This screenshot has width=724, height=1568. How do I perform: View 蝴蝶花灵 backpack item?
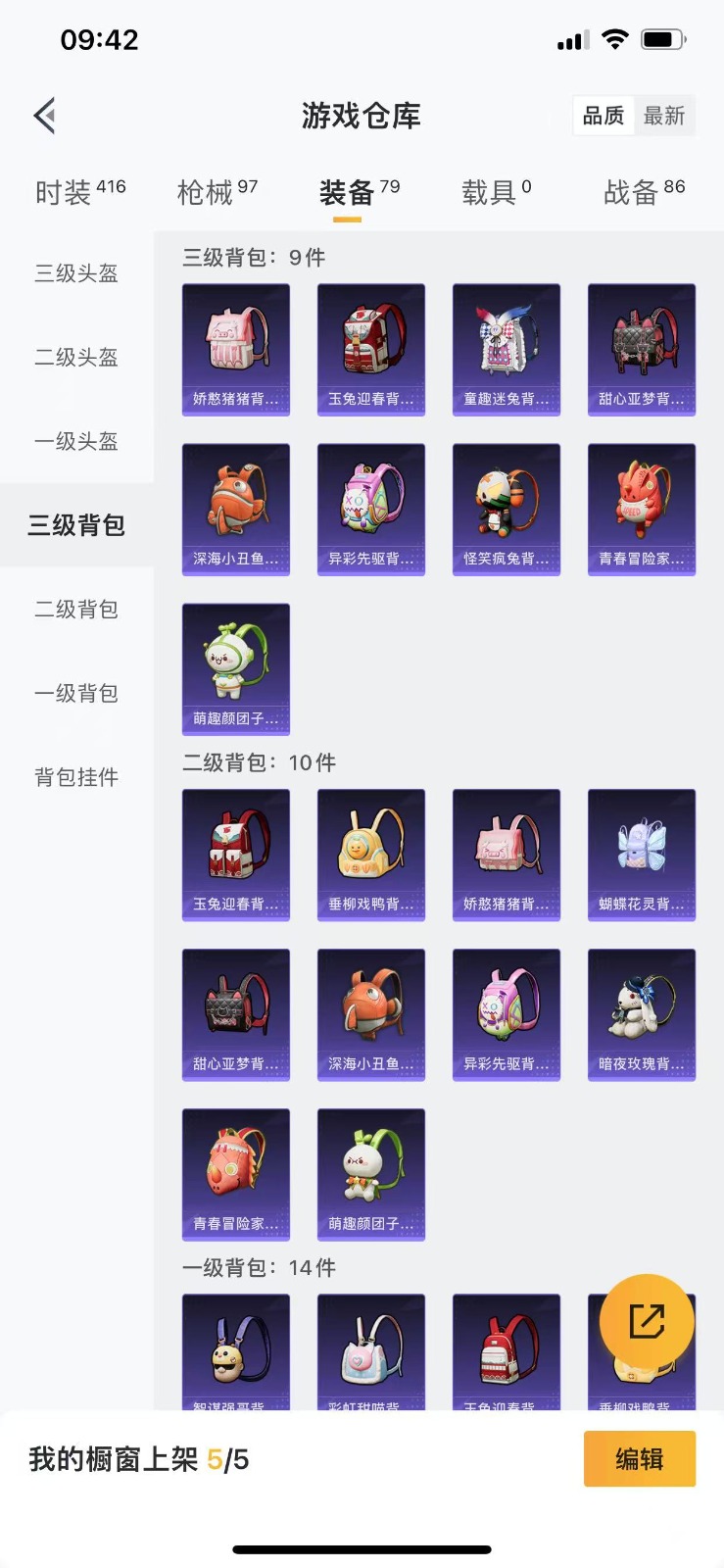641,855
